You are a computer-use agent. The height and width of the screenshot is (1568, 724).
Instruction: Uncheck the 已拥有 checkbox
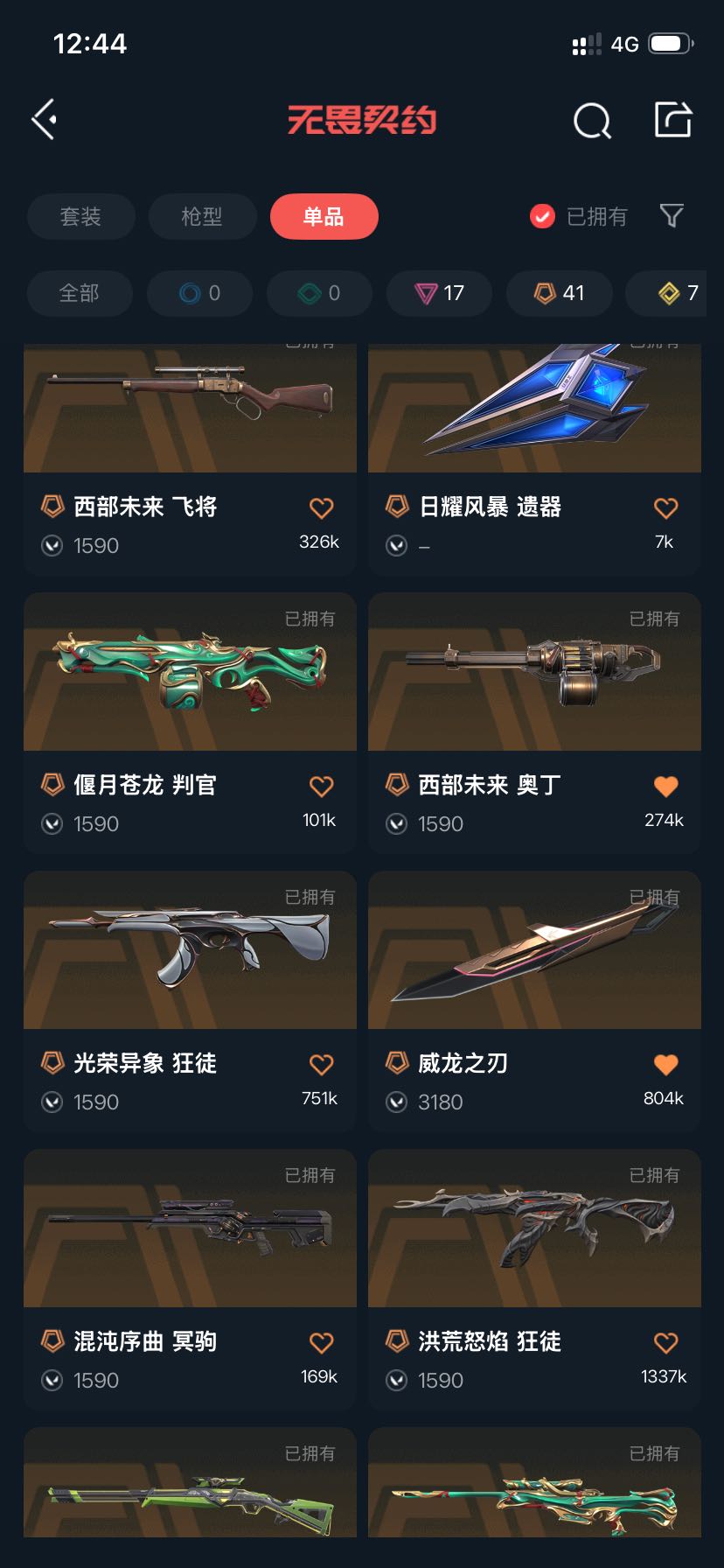point(542,216)
